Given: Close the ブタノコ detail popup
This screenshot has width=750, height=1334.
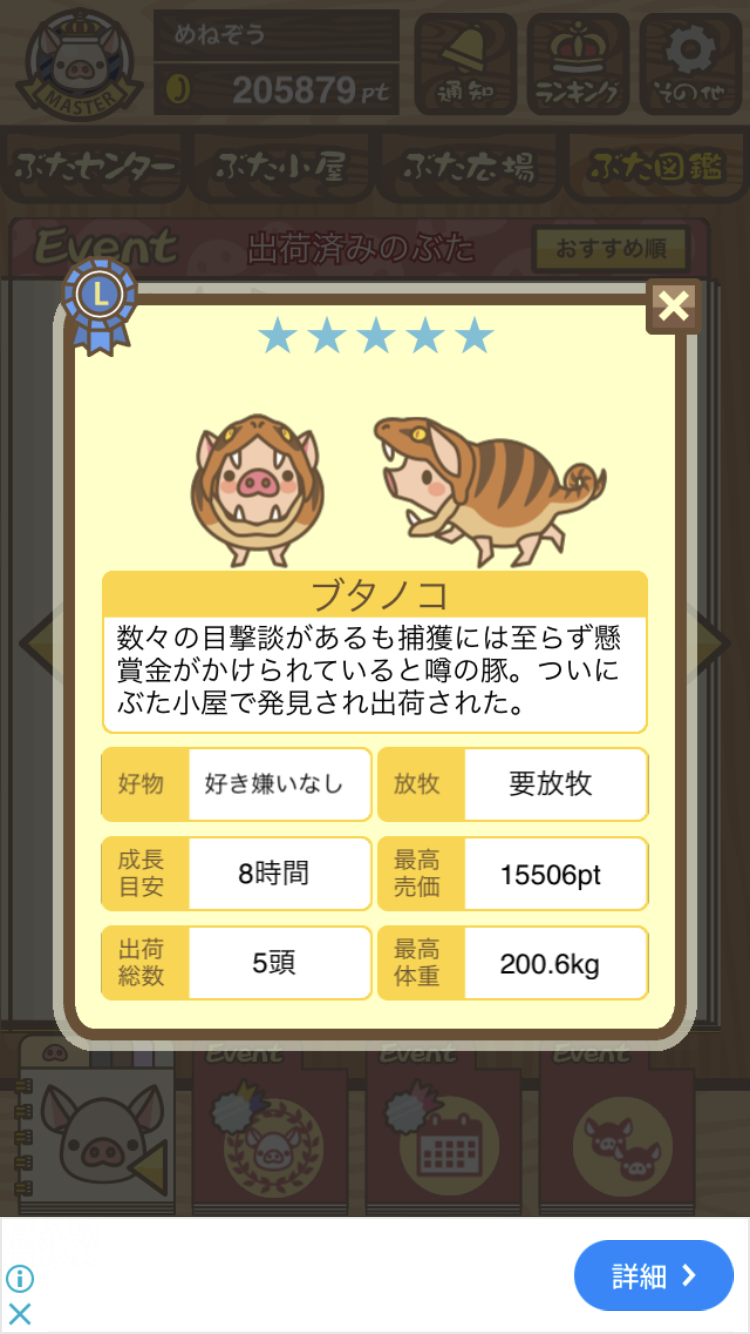Looking at the screenshot, I should click(x=673, y=306).
